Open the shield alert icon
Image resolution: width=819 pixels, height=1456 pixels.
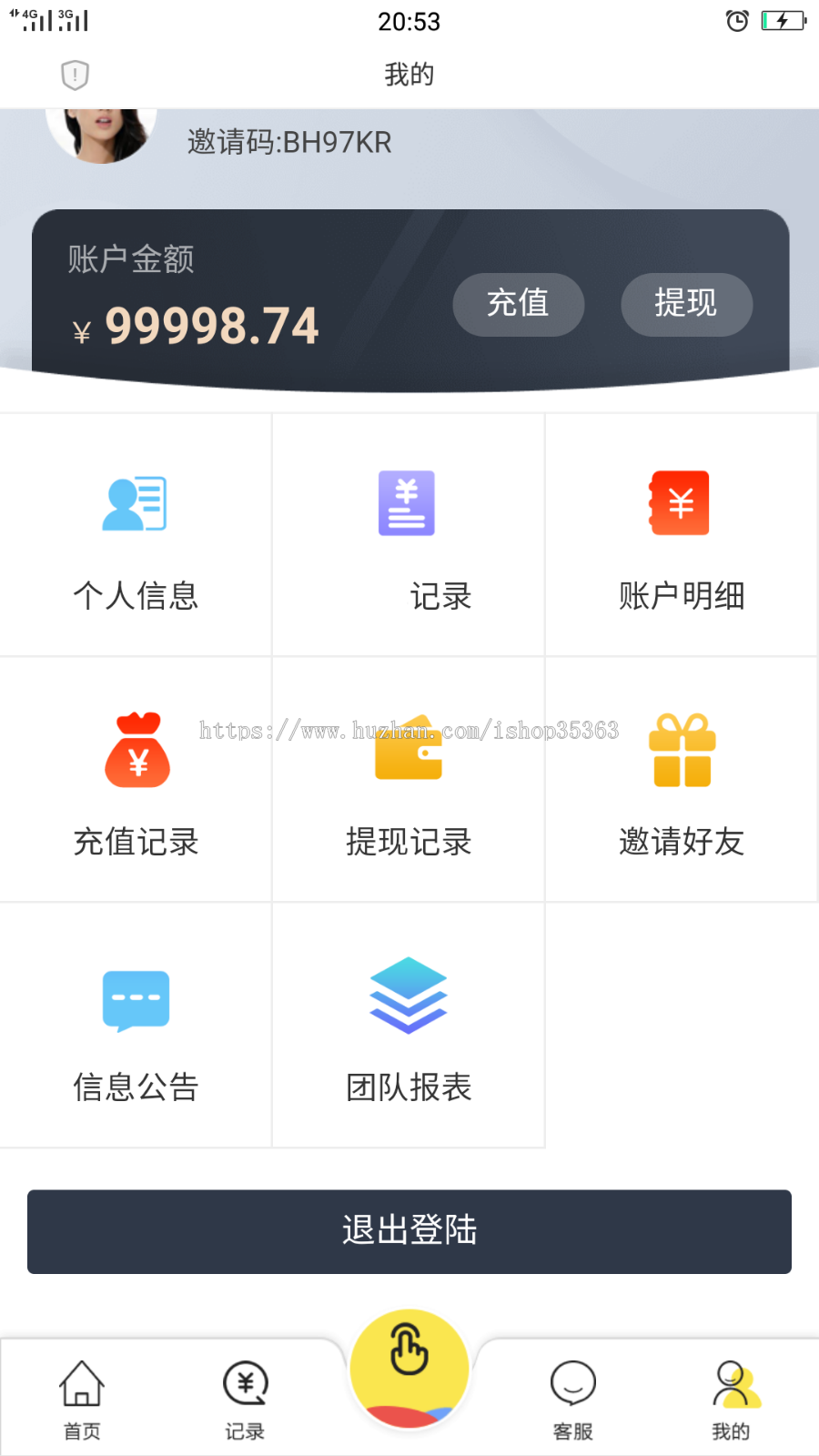coord(75,75)
